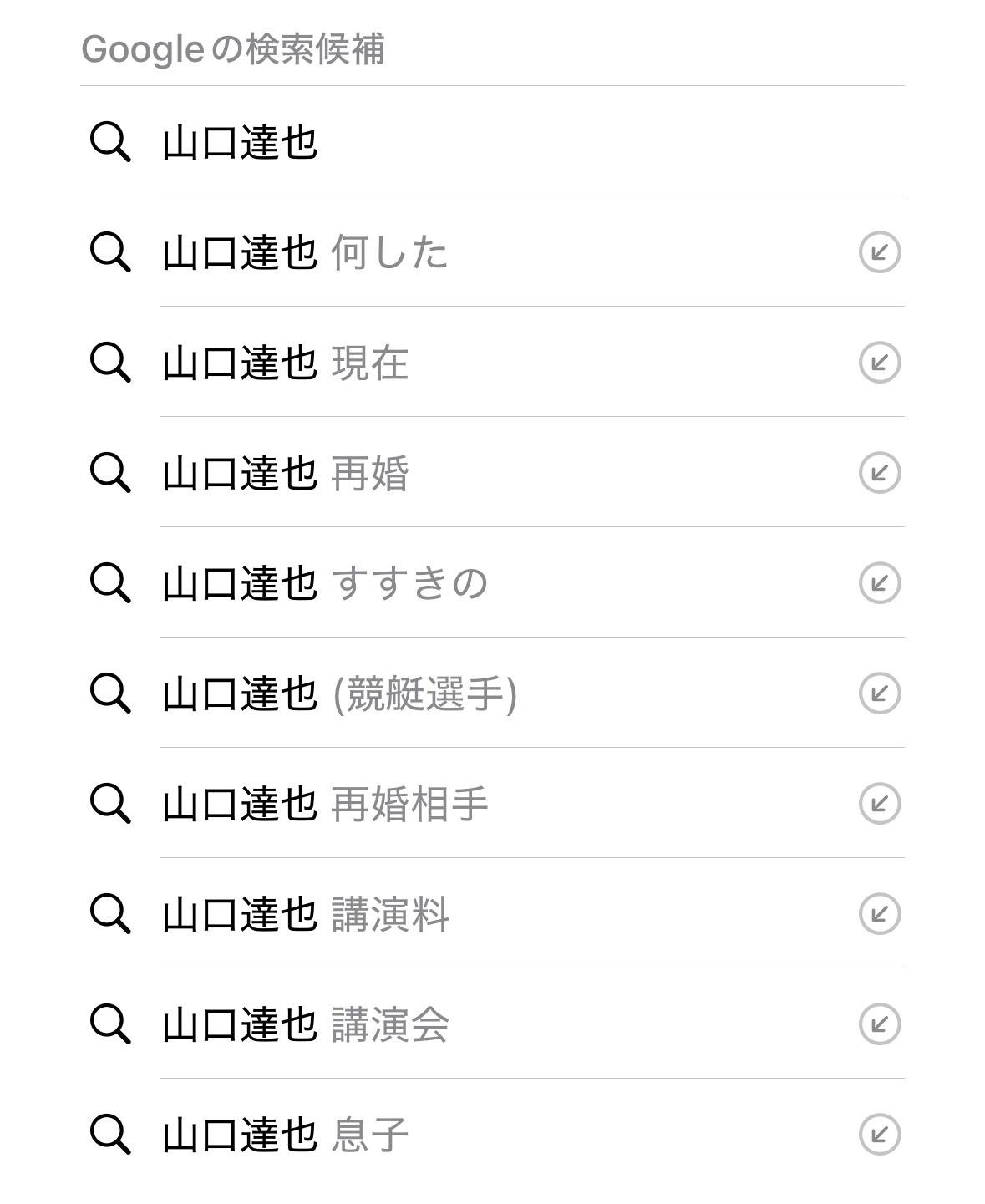
Task: Tap arrow next to (競艇選手) suggestion
Action: (x=879, y=693)
